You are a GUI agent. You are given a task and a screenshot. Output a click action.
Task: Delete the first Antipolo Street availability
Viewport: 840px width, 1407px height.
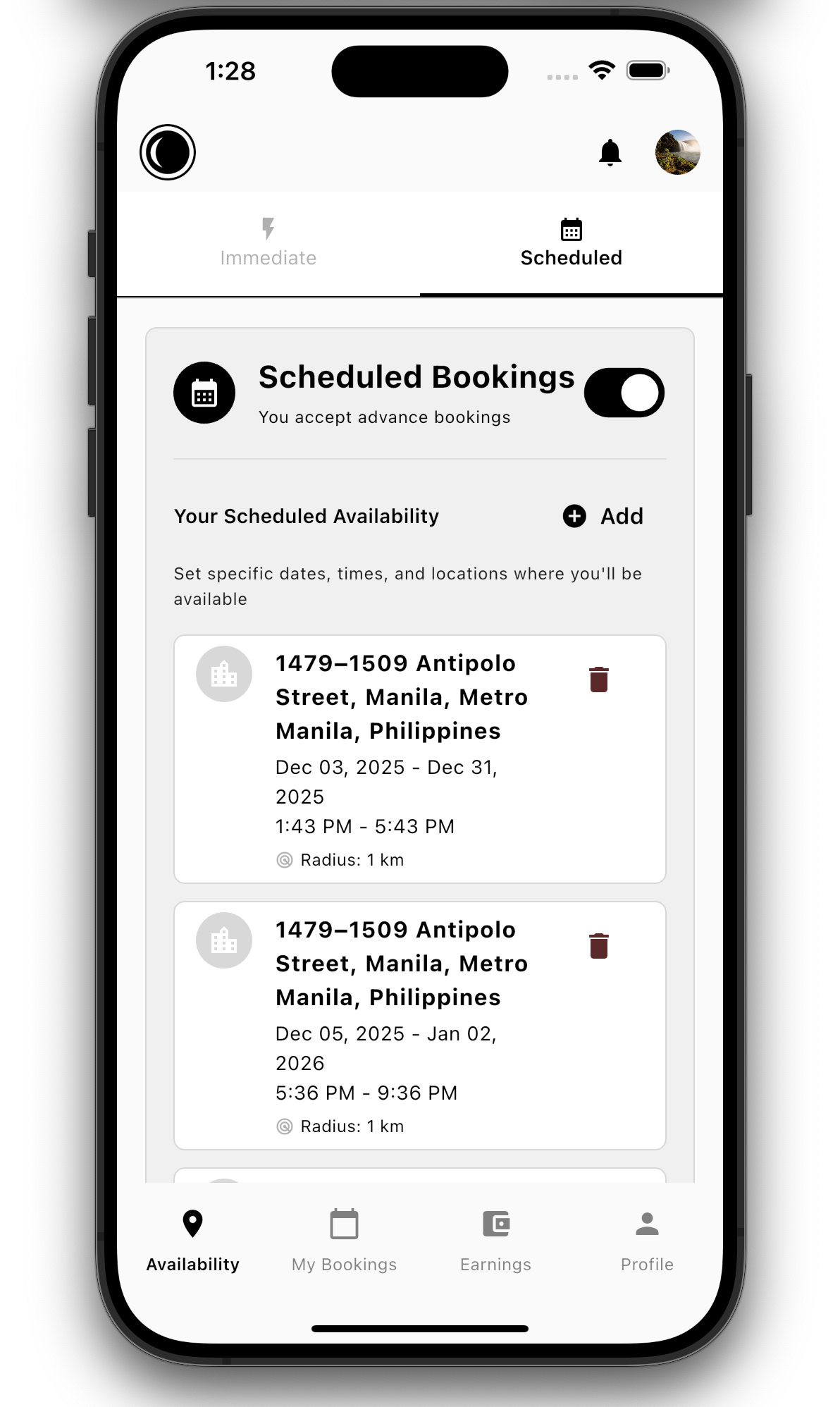point(599,680)
